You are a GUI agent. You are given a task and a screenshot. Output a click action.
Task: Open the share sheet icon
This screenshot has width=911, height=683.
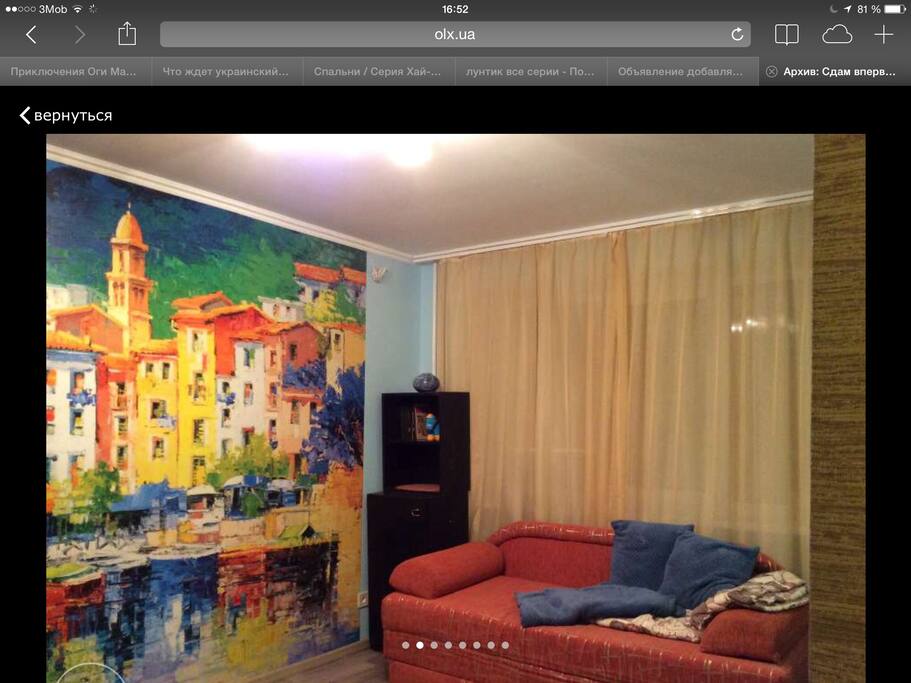point(127,35)
